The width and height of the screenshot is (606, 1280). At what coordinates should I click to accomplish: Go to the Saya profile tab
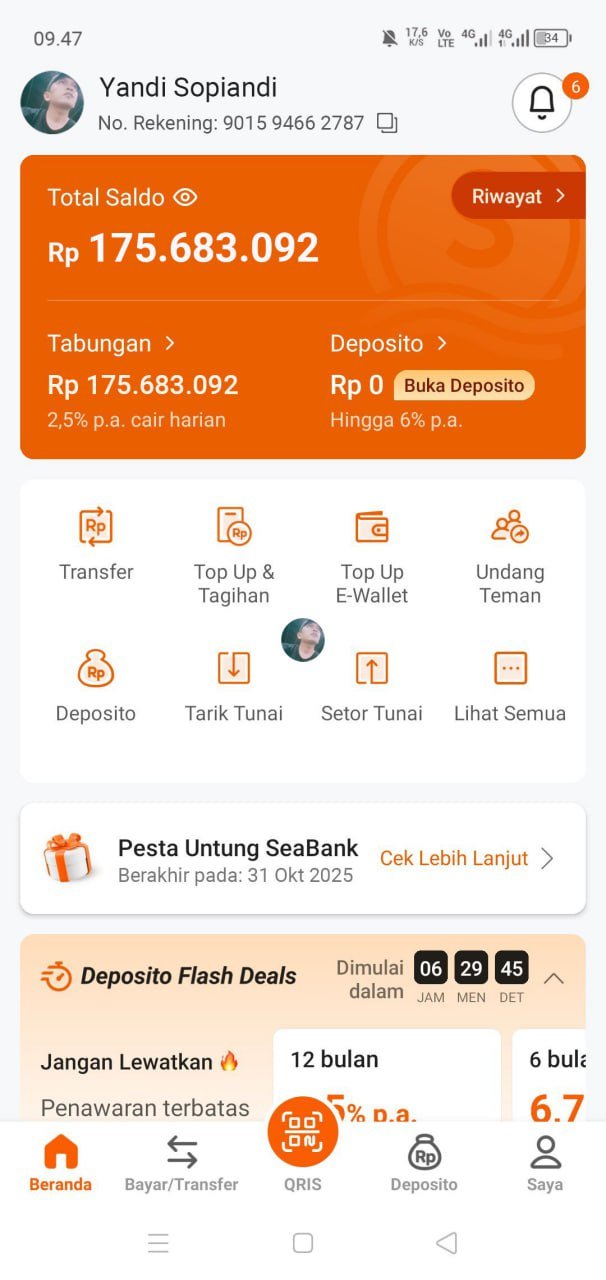coord(545,1164)
